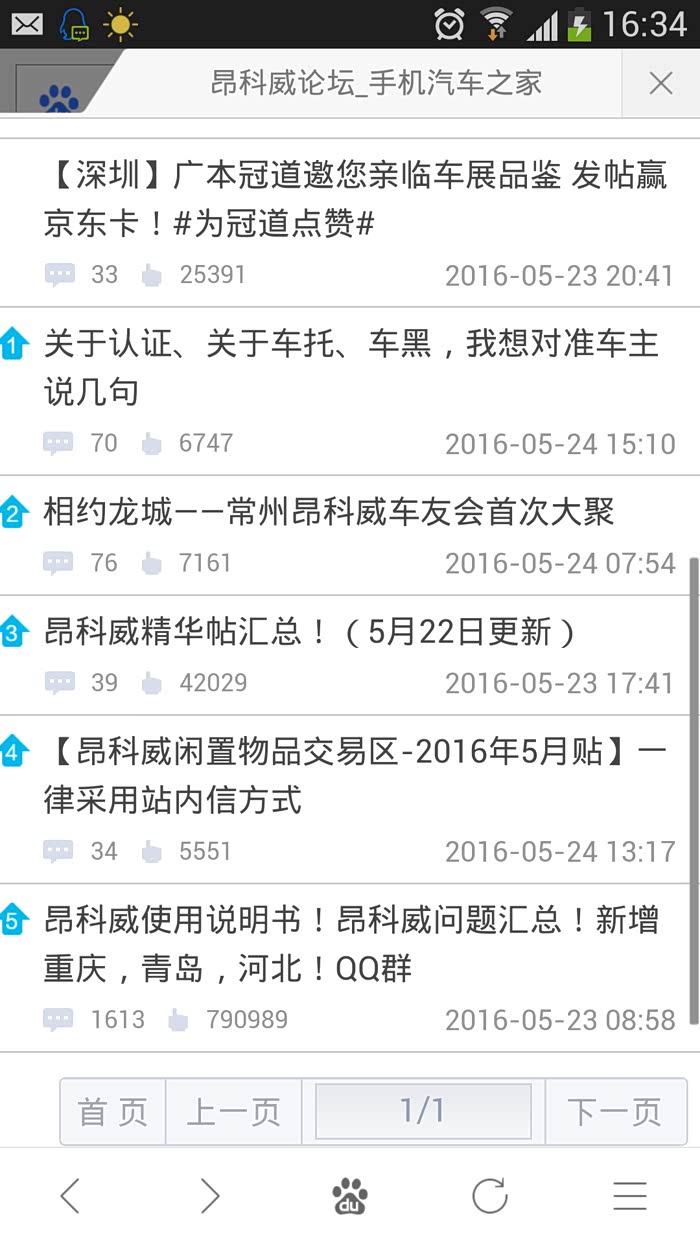Go to 首页 first page
The width and height of the screenshot is (700, 1244).
point(113,1111)
